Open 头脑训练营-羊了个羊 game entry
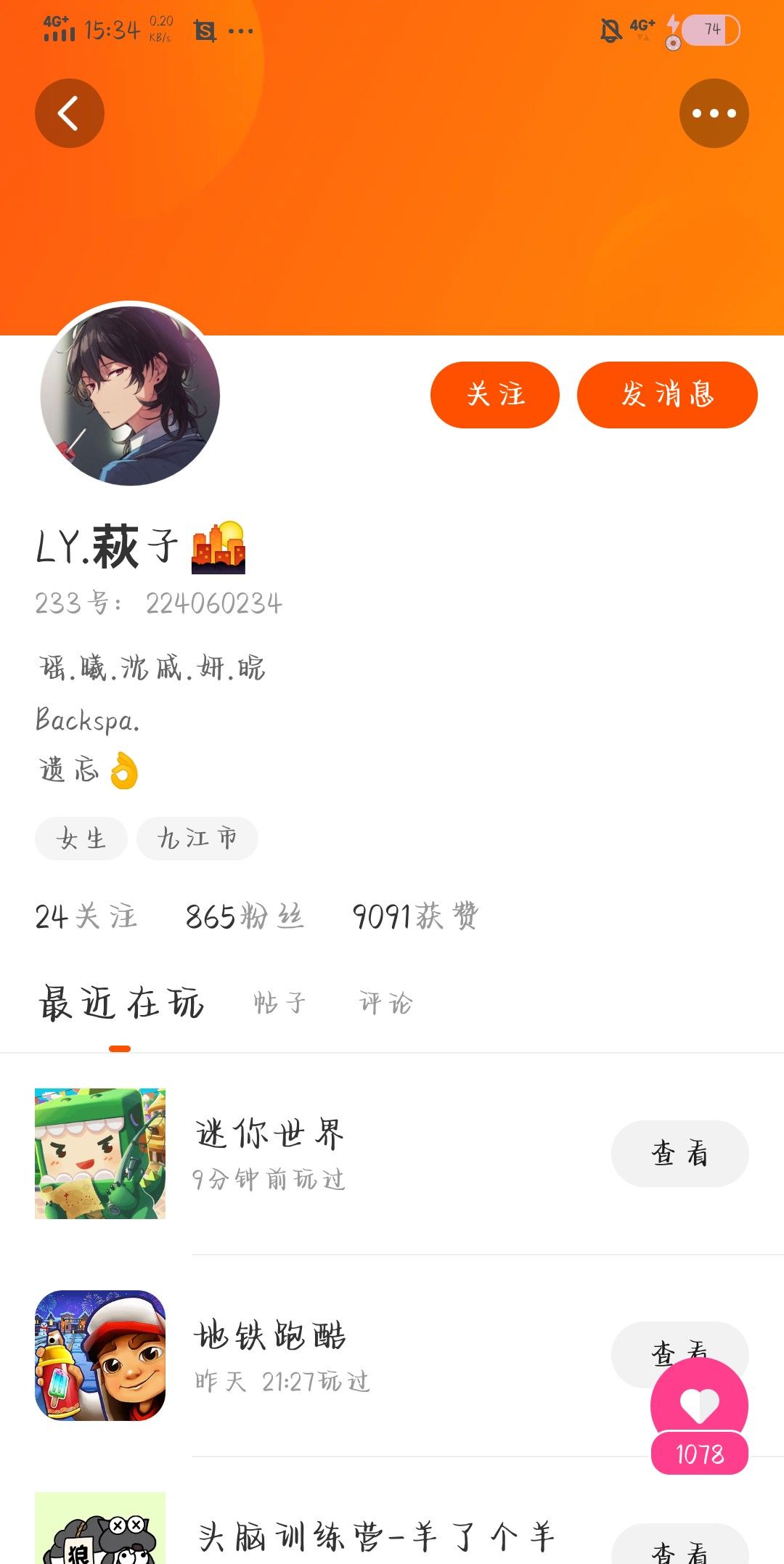The width and height of the screenshot is (784, 1564). click(x=376, y=1536)
